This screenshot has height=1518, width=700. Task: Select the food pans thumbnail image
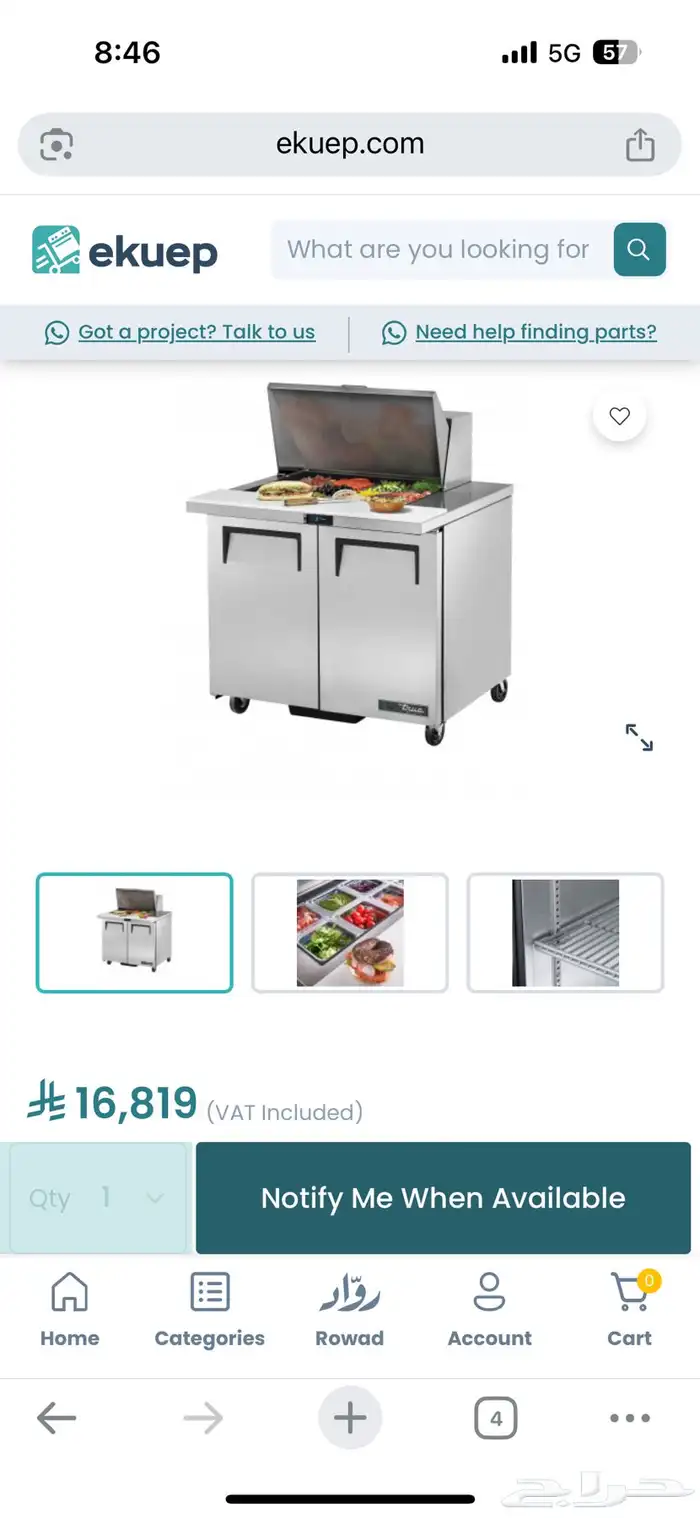point(350,932)
